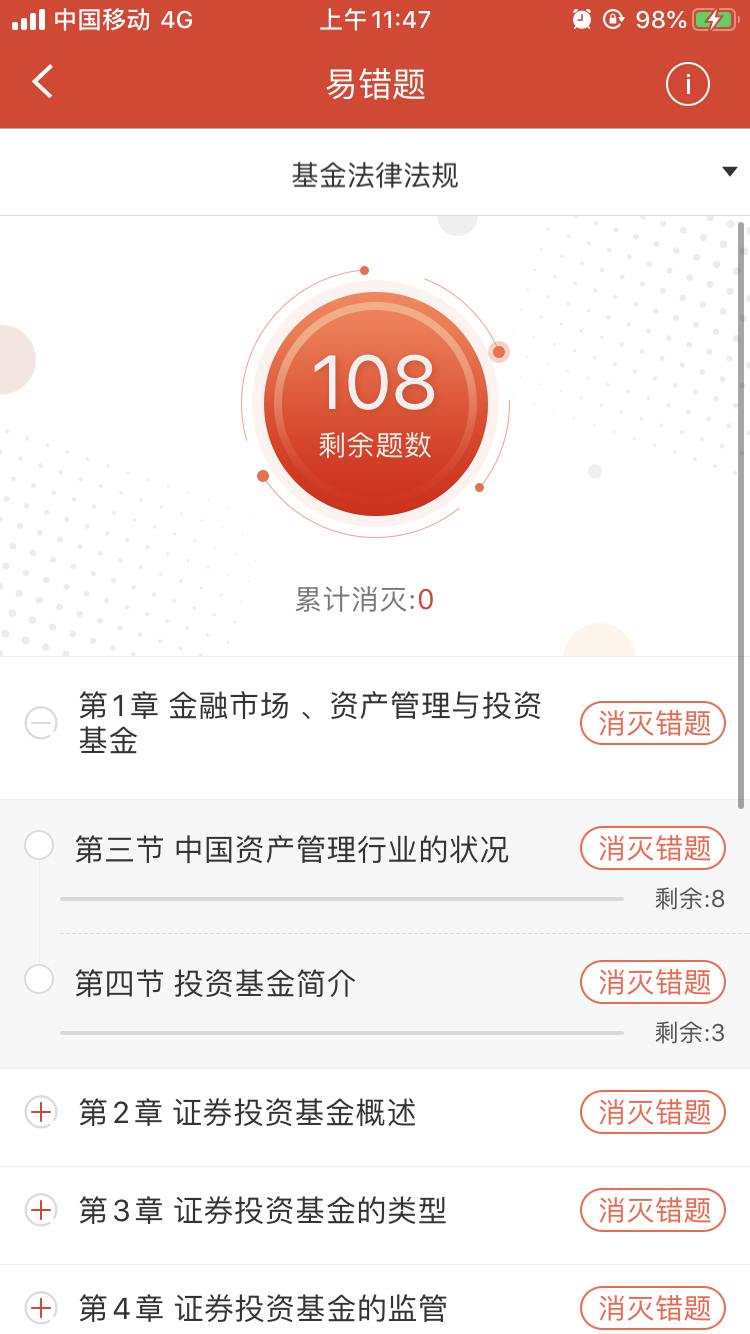Go back using the top-left arrow
The height and width of the screenshot is (1334, 750).
coord(42,82)
